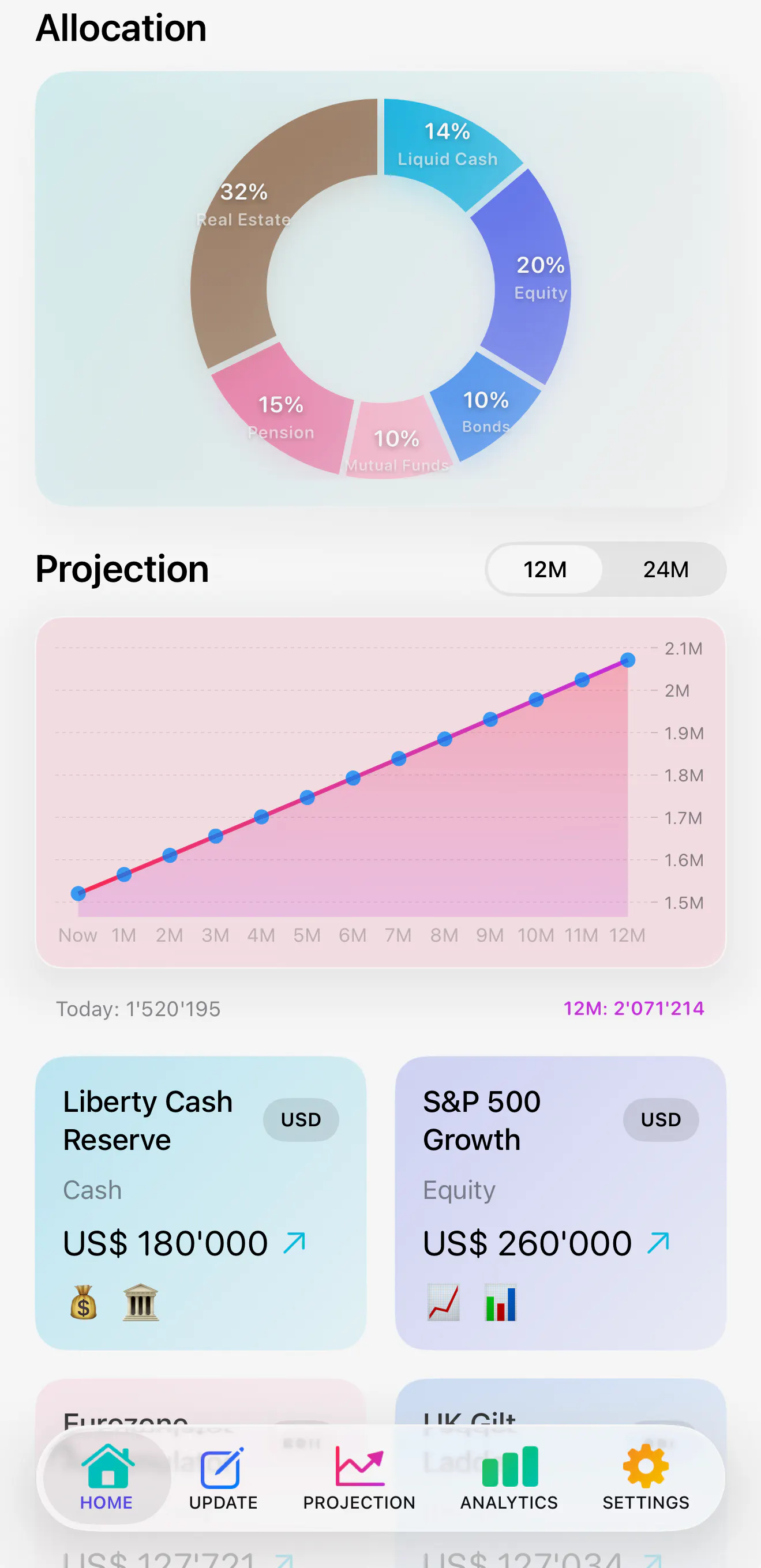Image resolution: width=761 pixels, height=1568 pixels.
Task: Switch to the Projection tab
Action: pyautogui.click(x=359, y=1477)
